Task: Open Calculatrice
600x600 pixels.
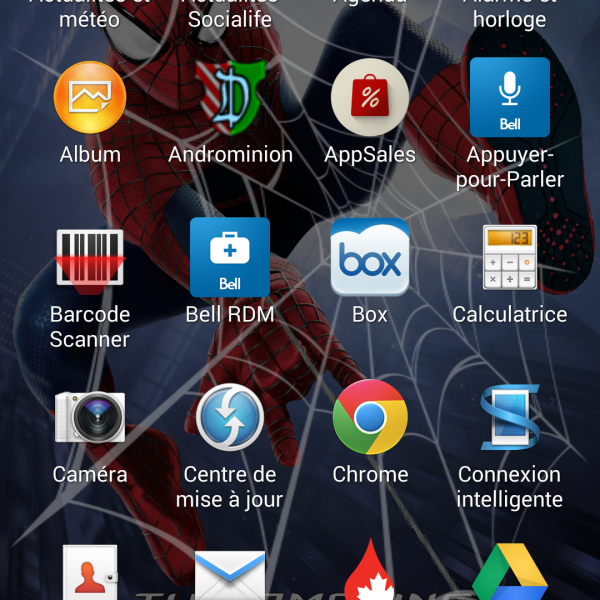Action: coord(510,258)
